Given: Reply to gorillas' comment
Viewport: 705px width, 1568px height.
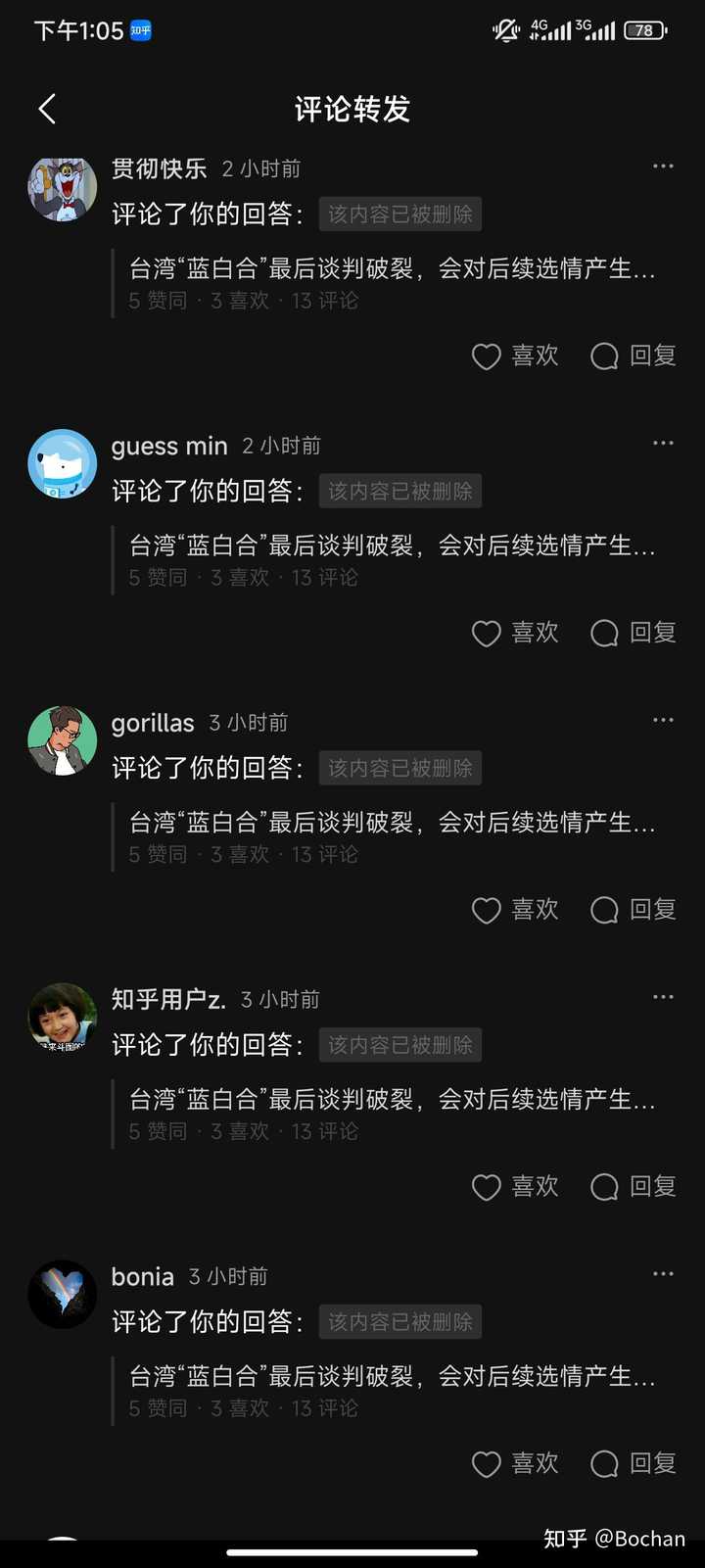Looking at the screenshot, I should [634, 910].
